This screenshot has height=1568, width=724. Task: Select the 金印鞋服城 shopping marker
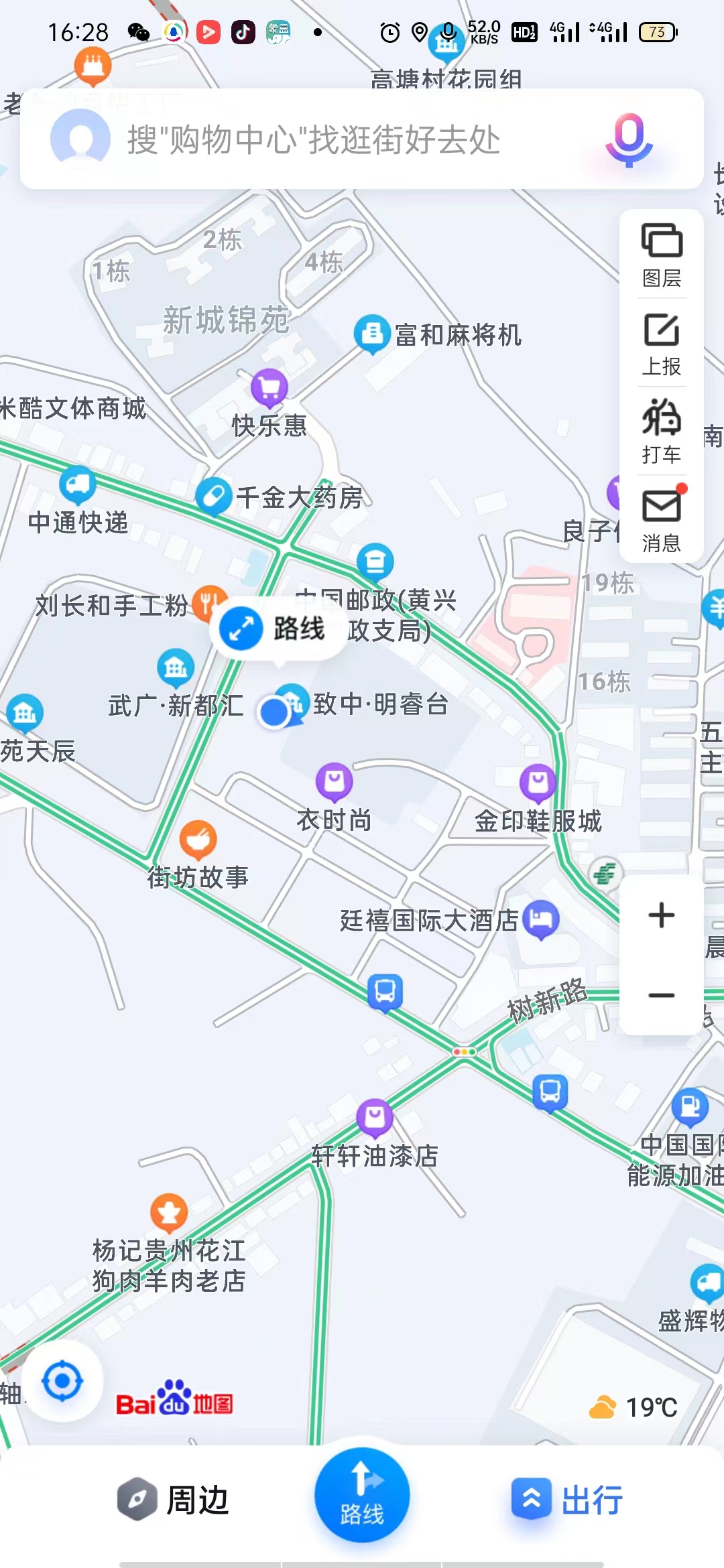[538, 783]
